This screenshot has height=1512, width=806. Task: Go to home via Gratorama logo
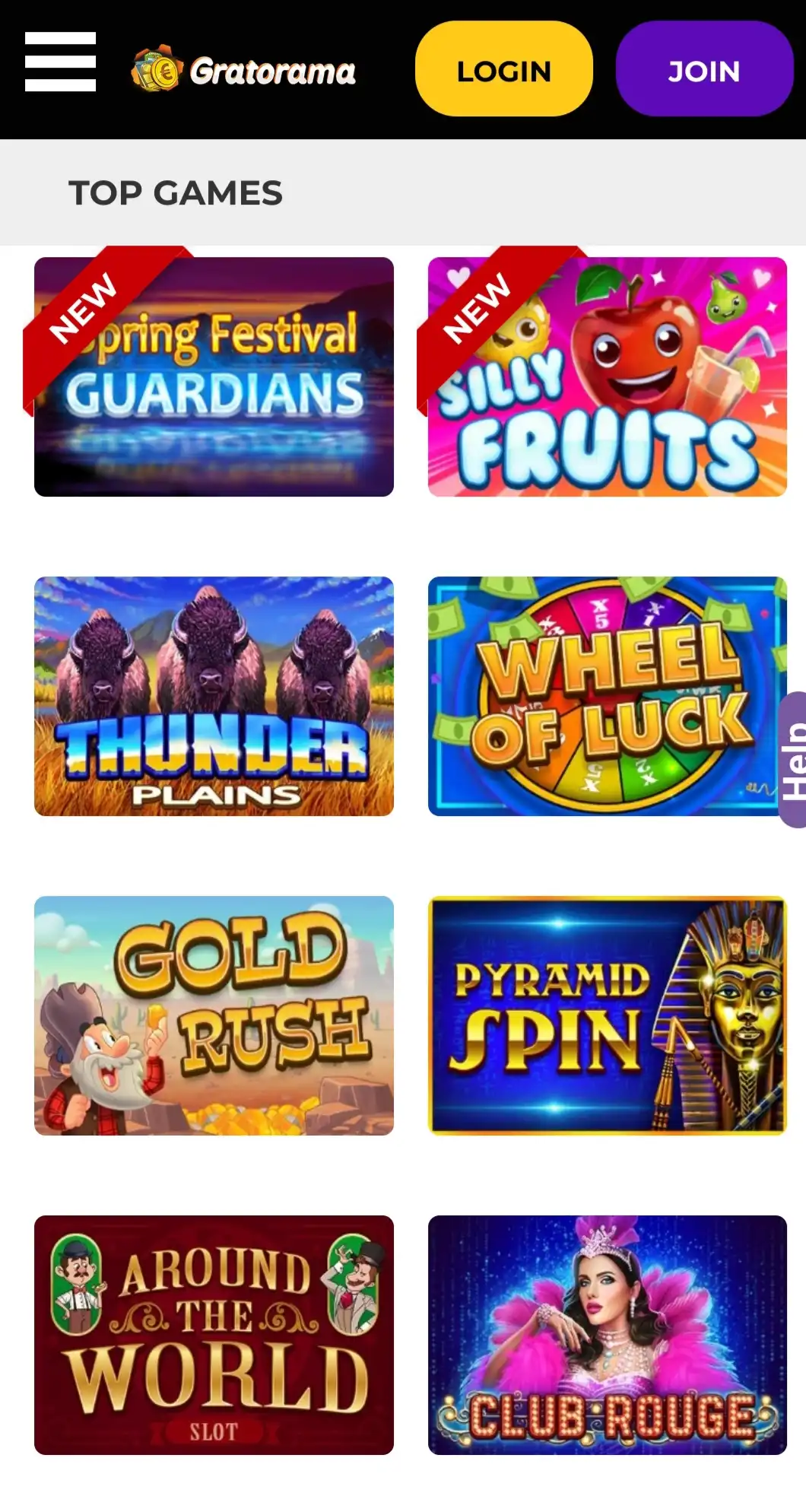pyautogui.click(x=243, y=71)
